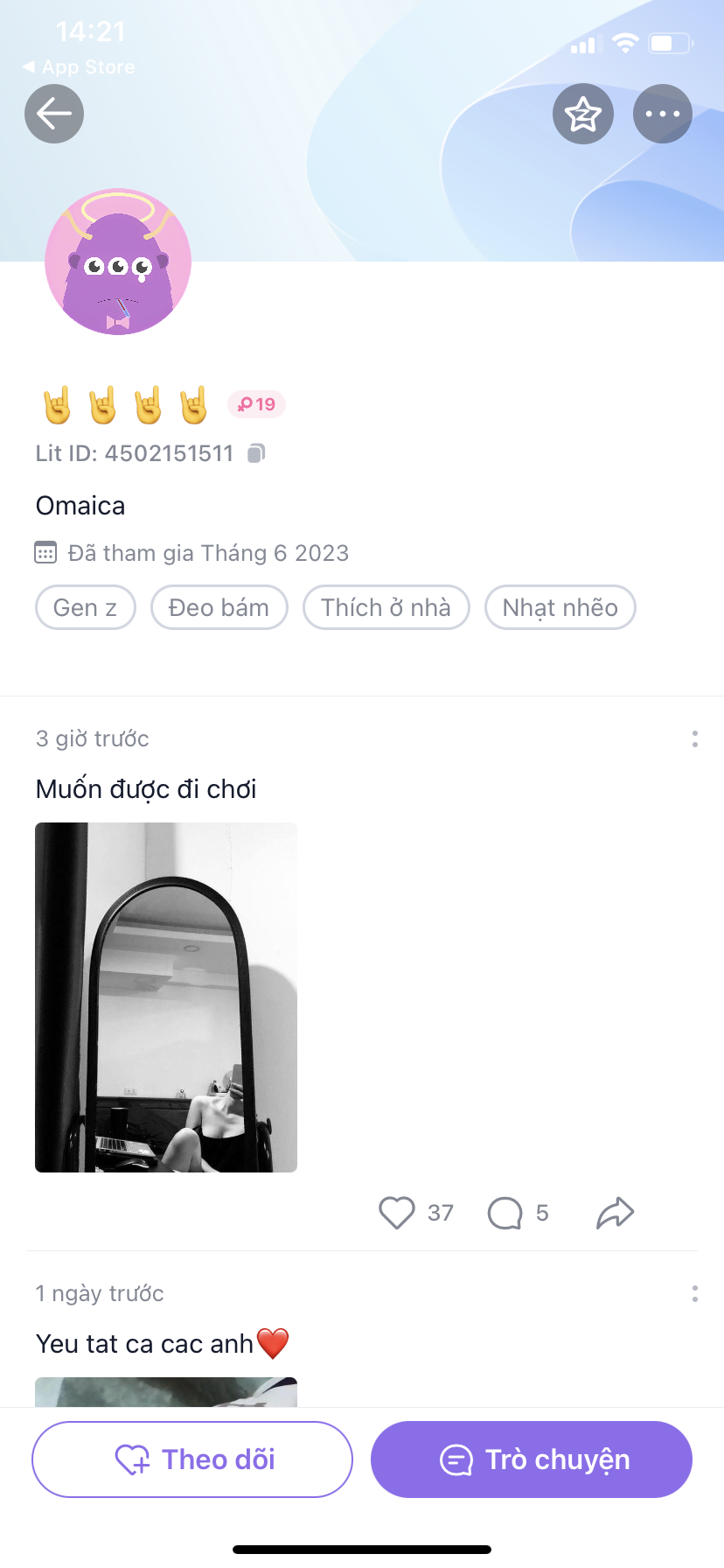
Task: Copy the Lit ID number
Action: (256, 453)
